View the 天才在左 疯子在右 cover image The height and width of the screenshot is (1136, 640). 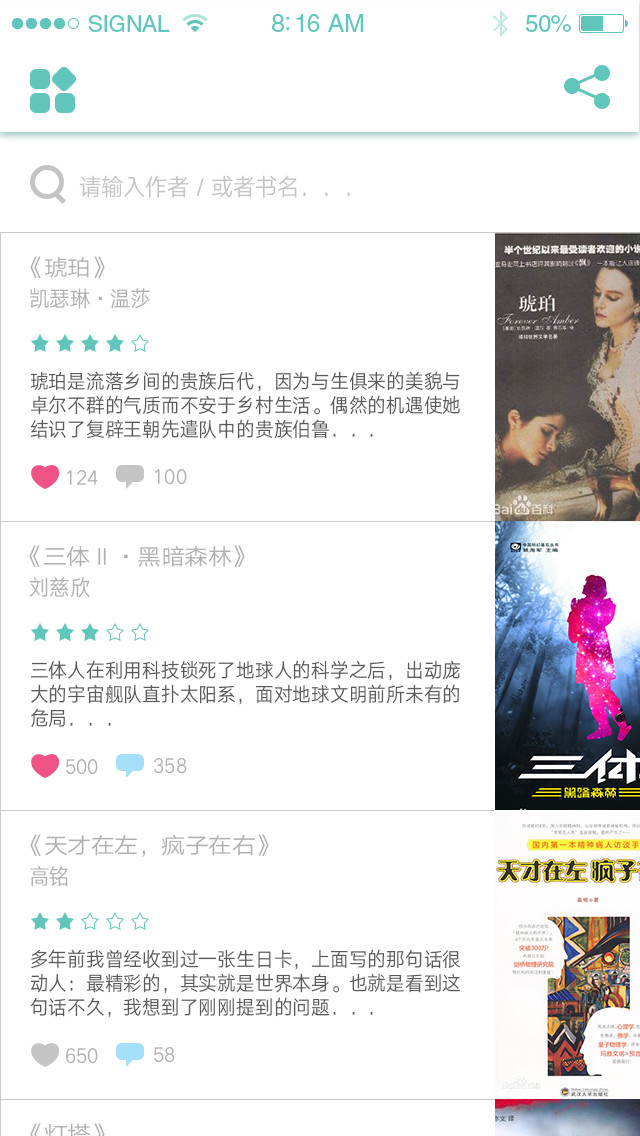point(567,955)
